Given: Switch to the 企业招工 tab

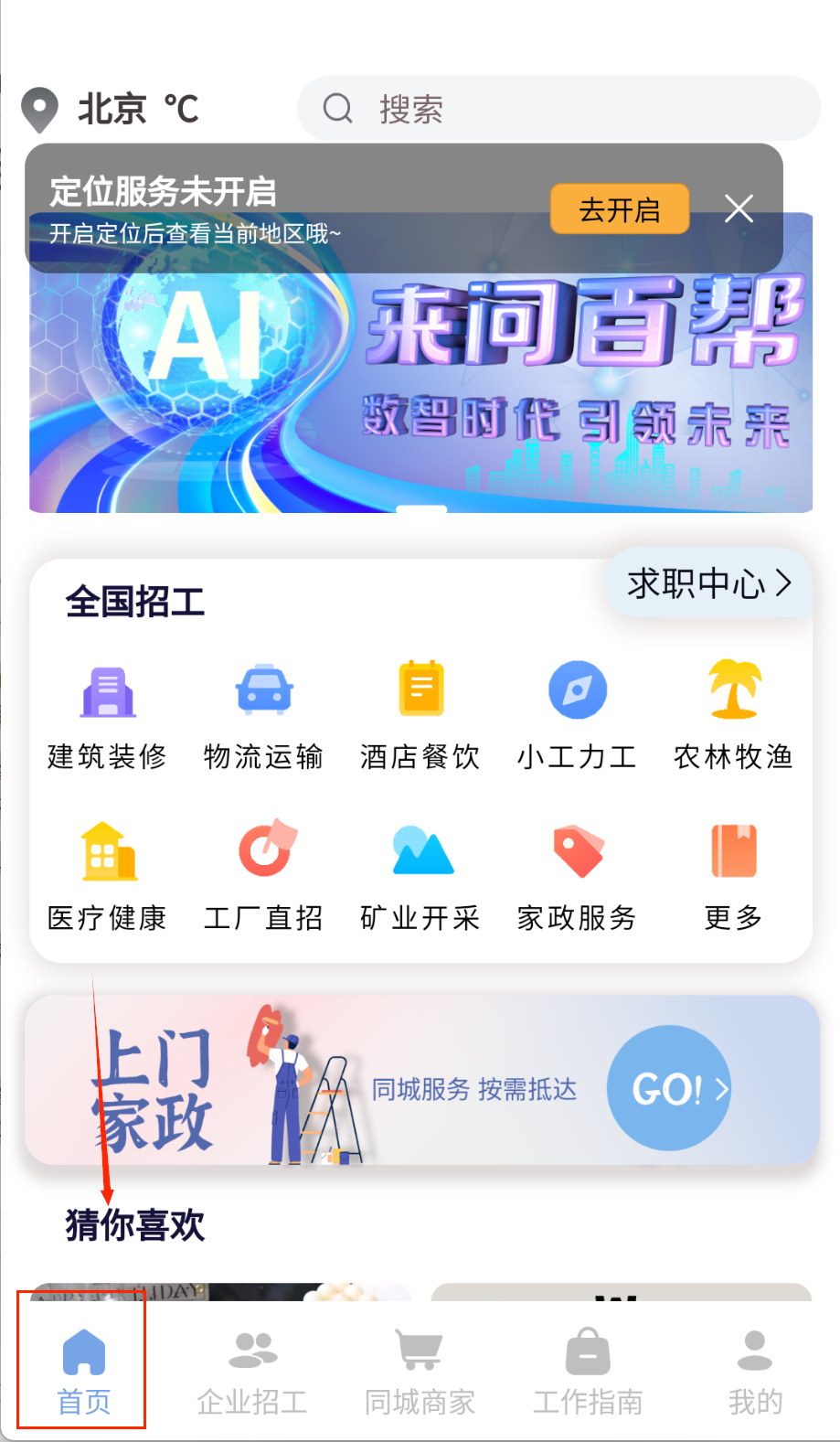Looking at the screenshot, I should 252,1372.
